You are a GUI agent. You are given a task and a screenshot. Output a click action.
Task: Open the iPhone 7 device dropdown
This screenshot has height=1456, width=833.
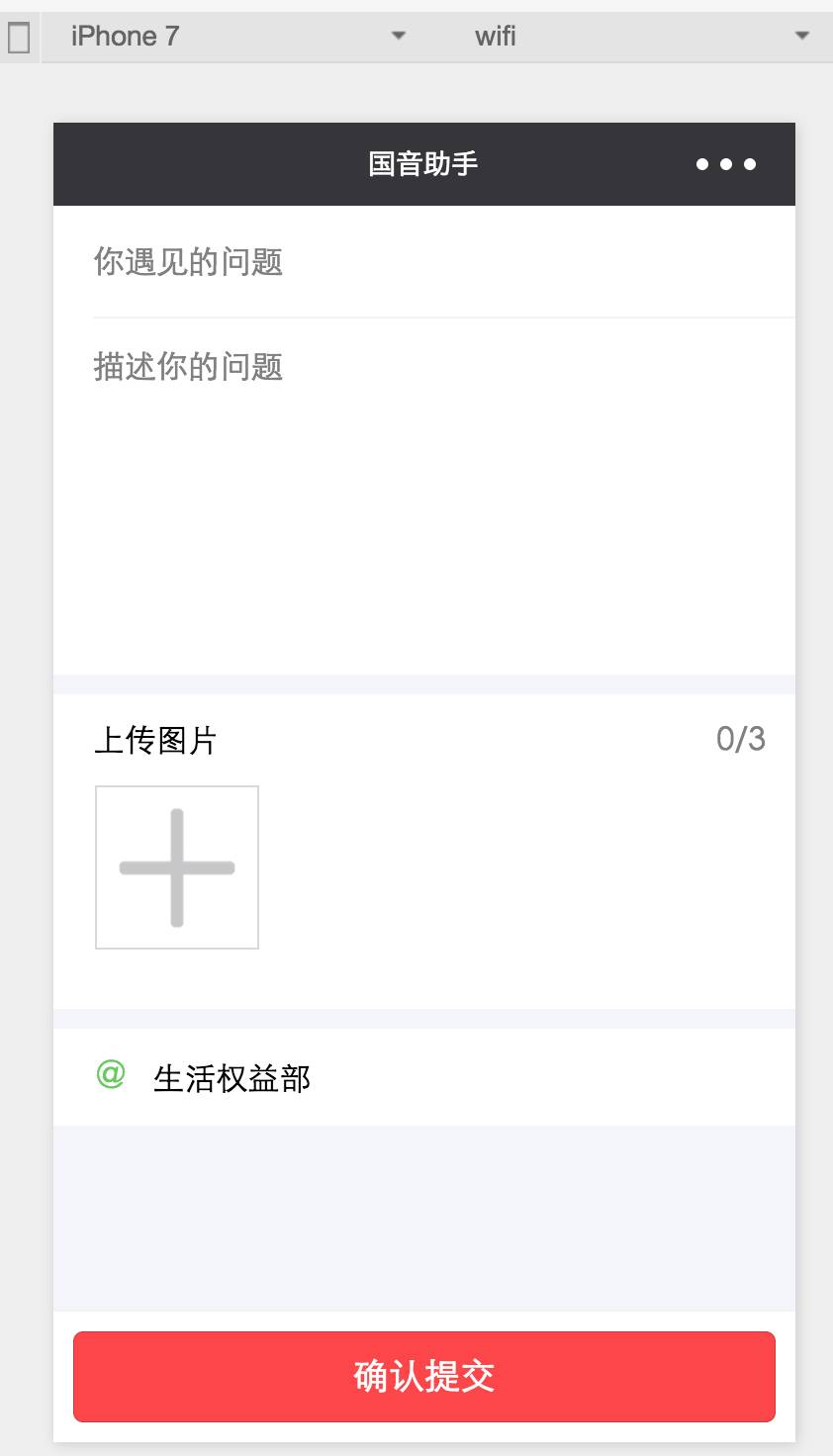(237, 37)
